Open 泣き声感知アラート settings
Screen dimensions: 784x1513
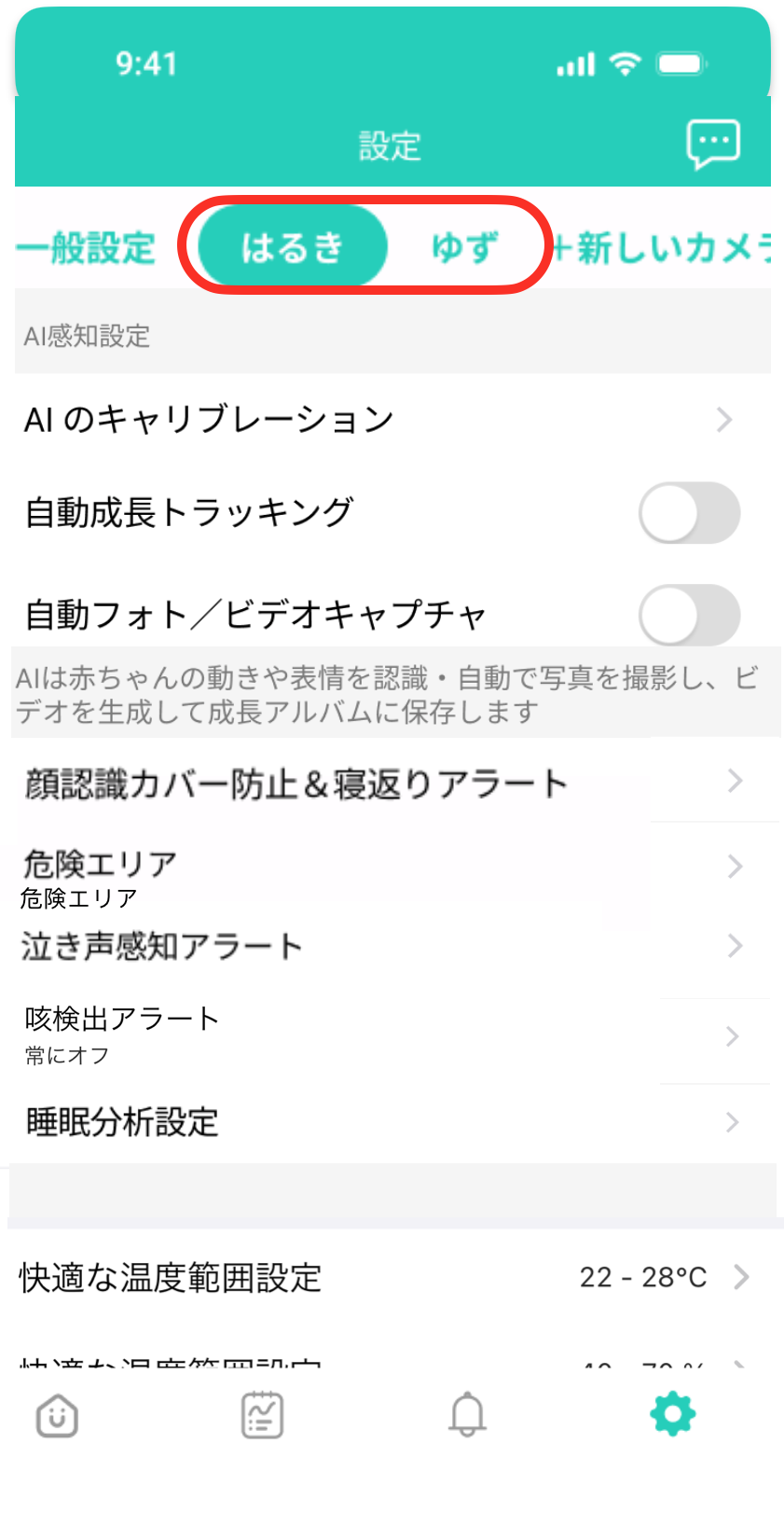(392, 946)
